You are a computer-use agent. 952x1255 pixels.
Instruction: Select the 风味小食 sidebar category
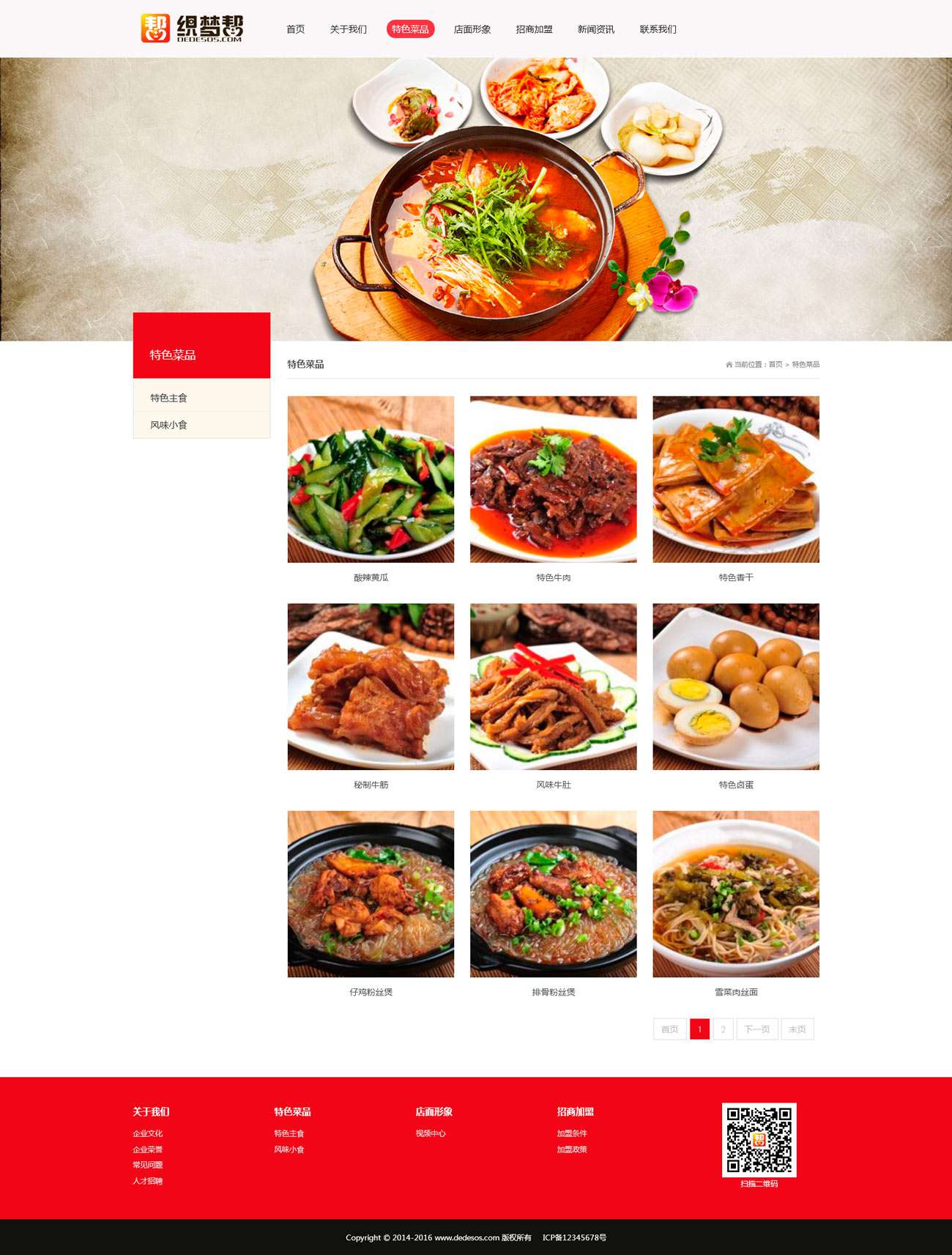tap(169, 425)
